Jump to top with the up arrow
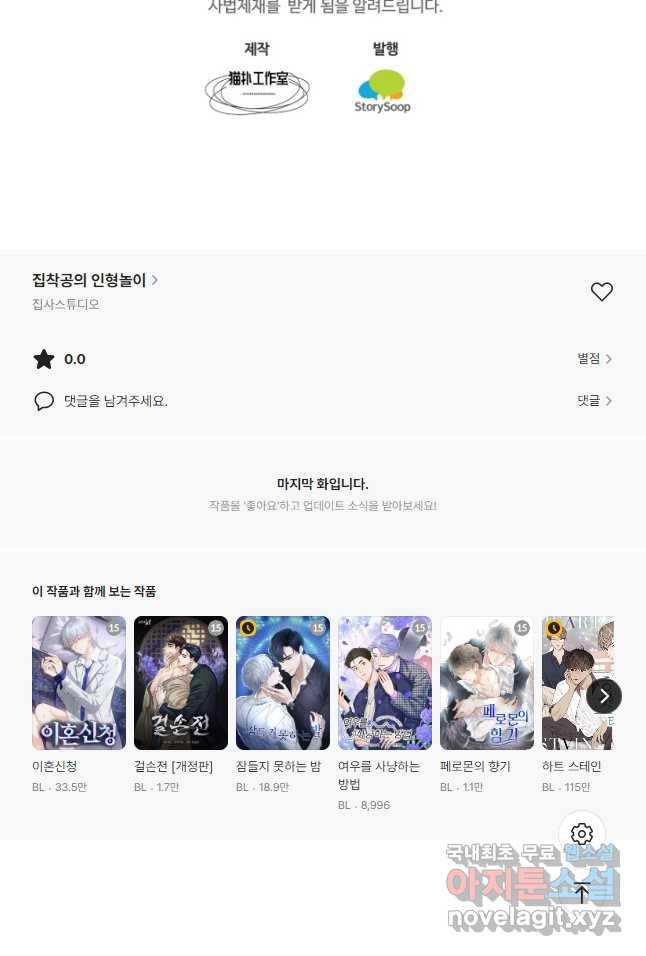 (x=582, y=893)
